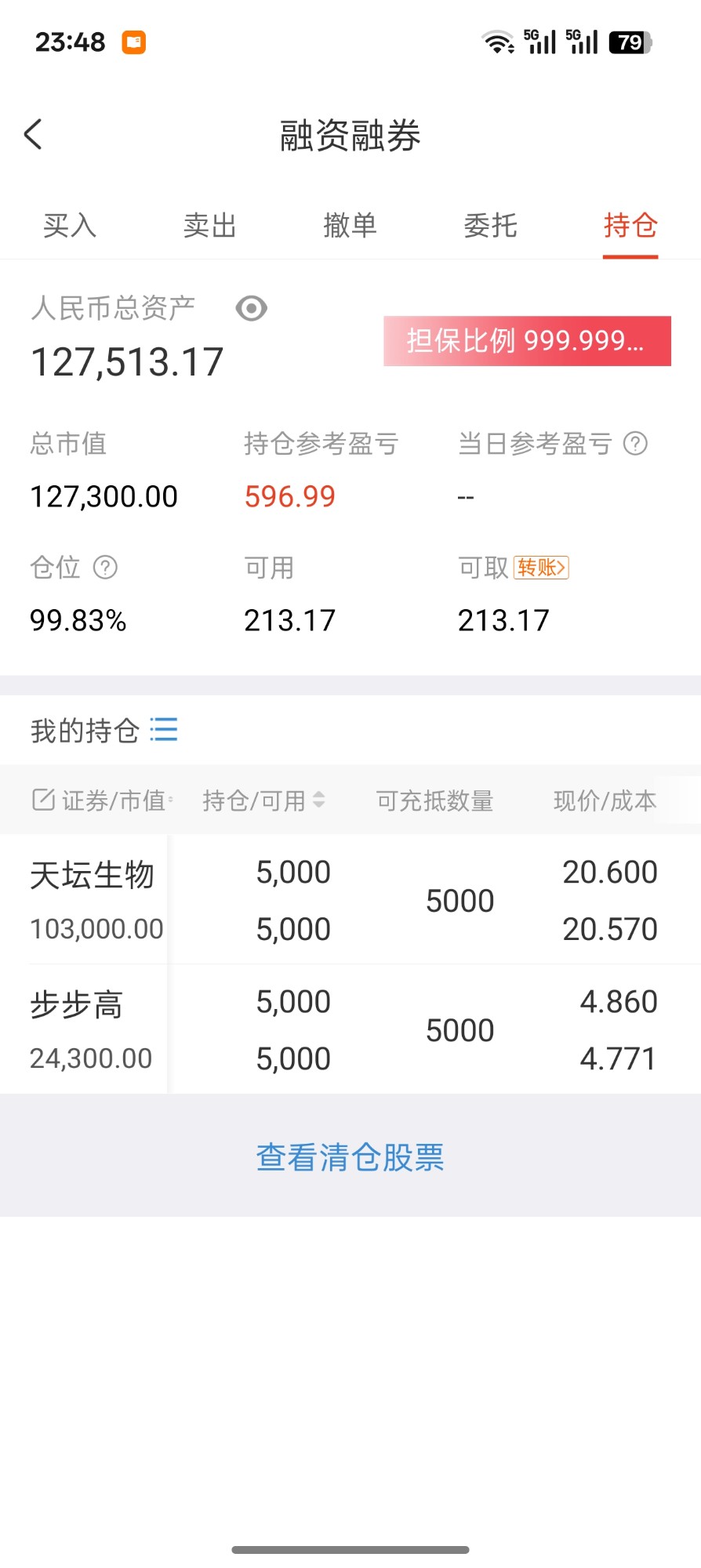Go back from 融资融券 page

[33, 135]
